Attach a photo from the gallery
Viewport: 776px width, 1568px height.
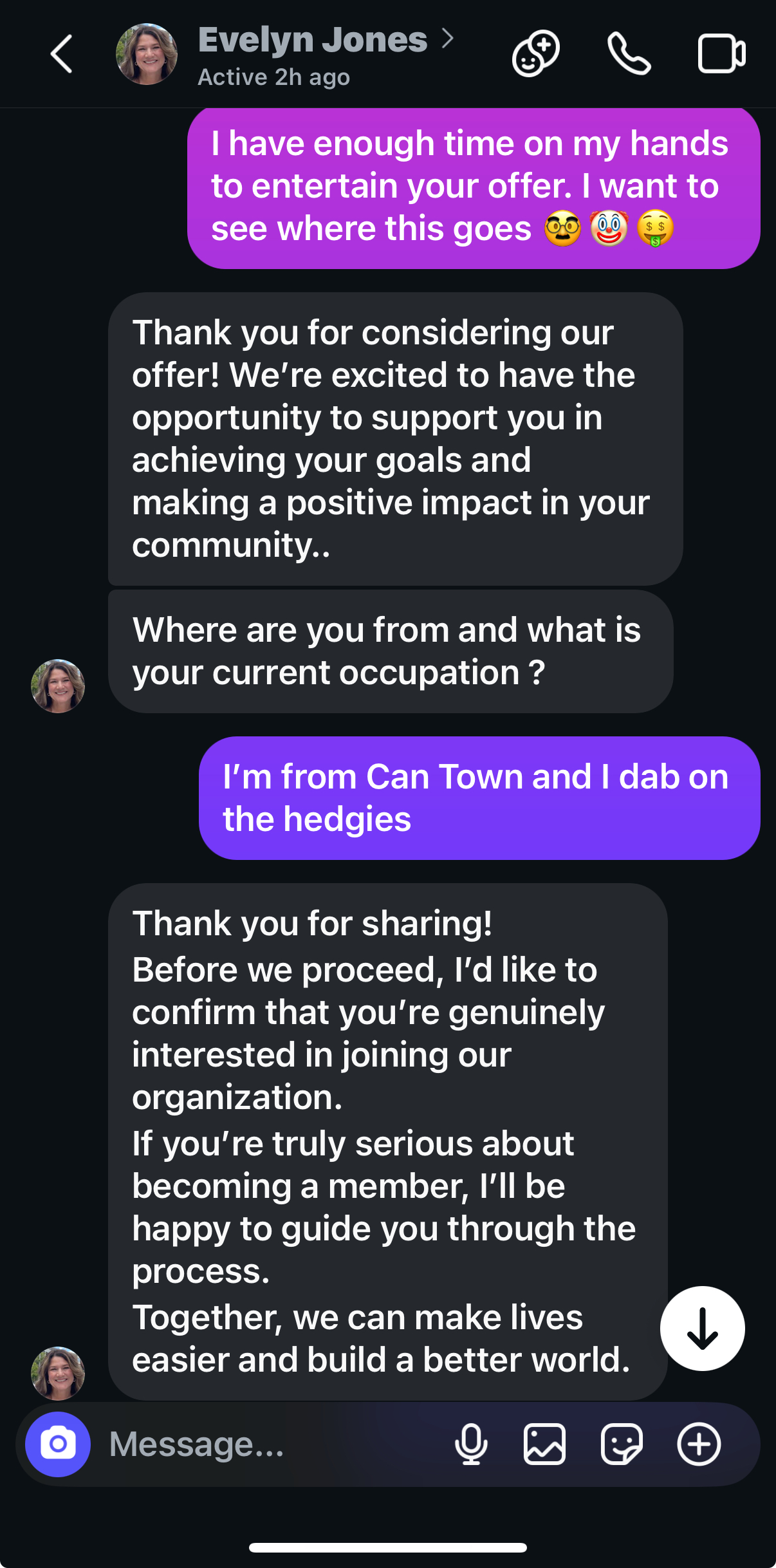(544, 1444)
